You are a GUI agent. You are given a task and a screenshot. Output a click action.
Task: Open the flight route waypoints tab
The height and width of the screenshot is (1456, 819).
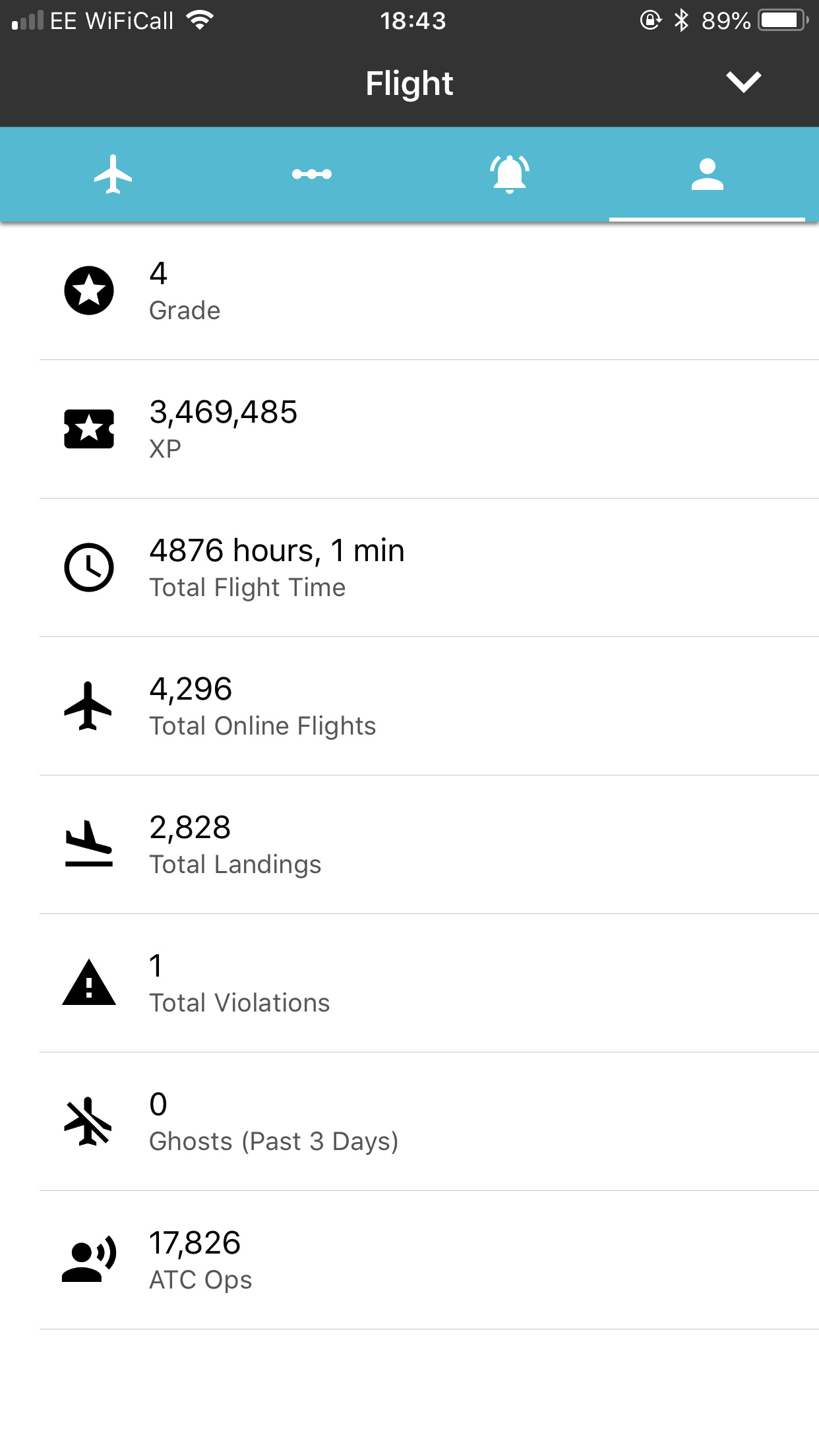312,174
